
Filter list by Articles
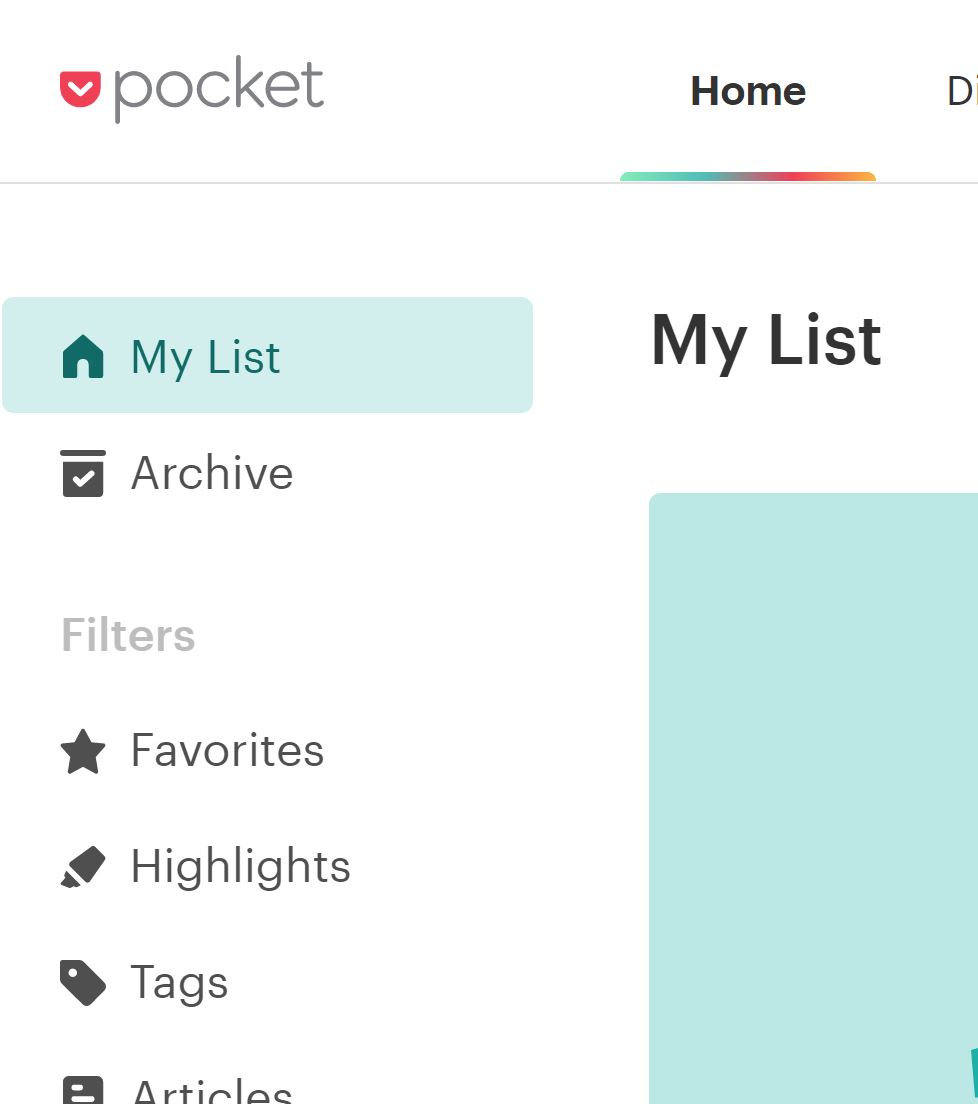point(210,1090)
